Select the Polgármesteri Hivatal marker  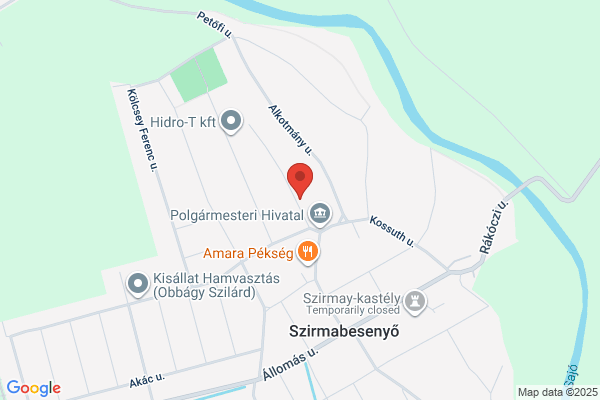pyautogui.click(x=320, y=214)
